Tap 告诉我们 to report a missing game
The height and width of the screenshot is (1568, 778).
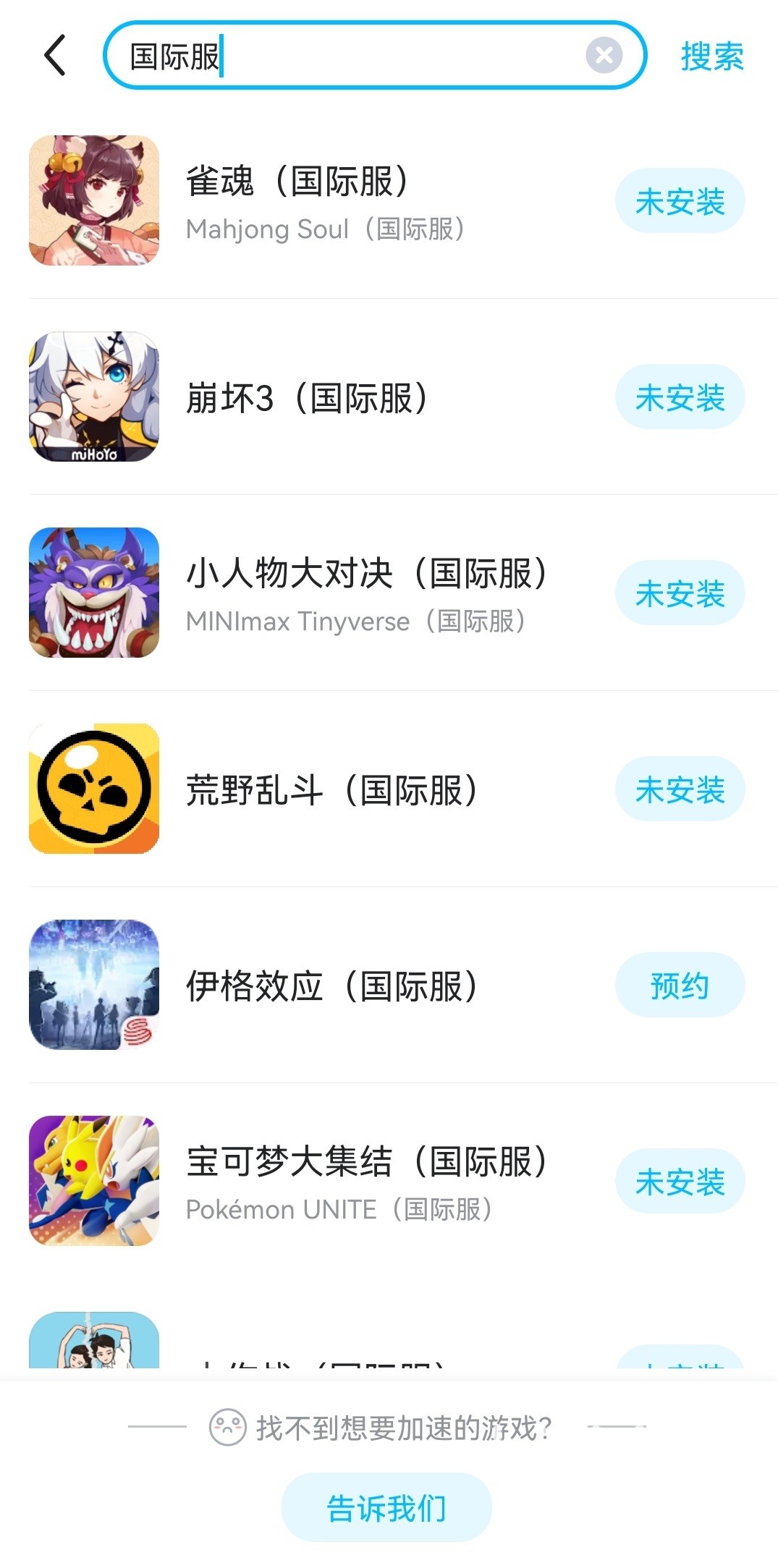click(x=386, y=1508)
